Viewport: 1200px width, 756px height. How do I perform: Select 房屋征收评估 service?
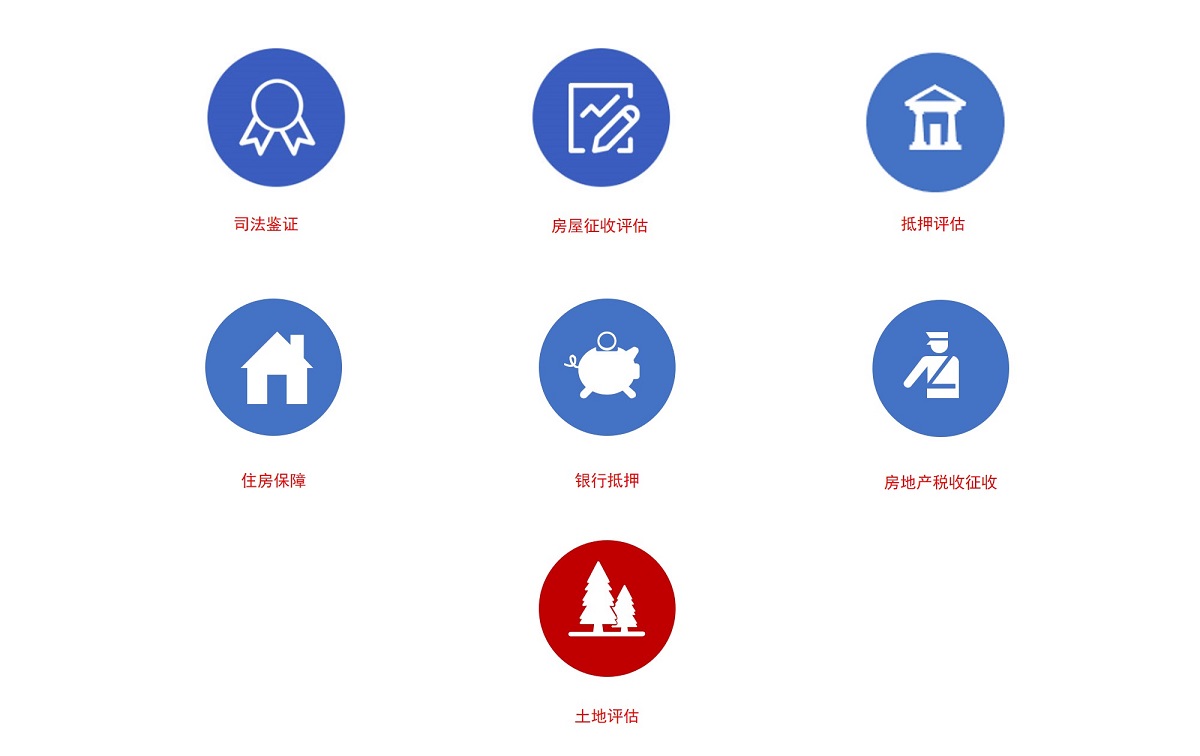click(601, 118)
